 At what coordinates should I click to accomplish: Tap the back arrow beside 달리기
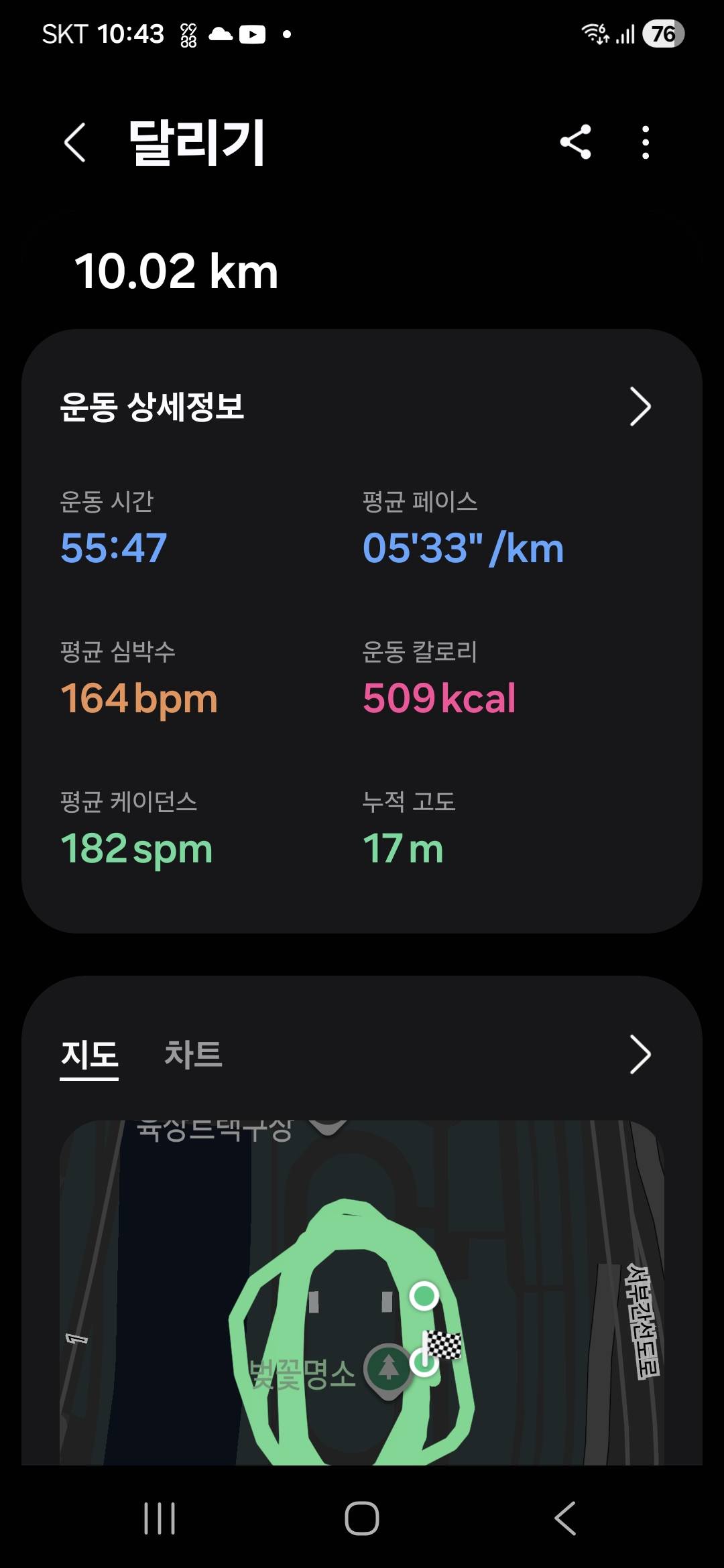click(75, 142)
